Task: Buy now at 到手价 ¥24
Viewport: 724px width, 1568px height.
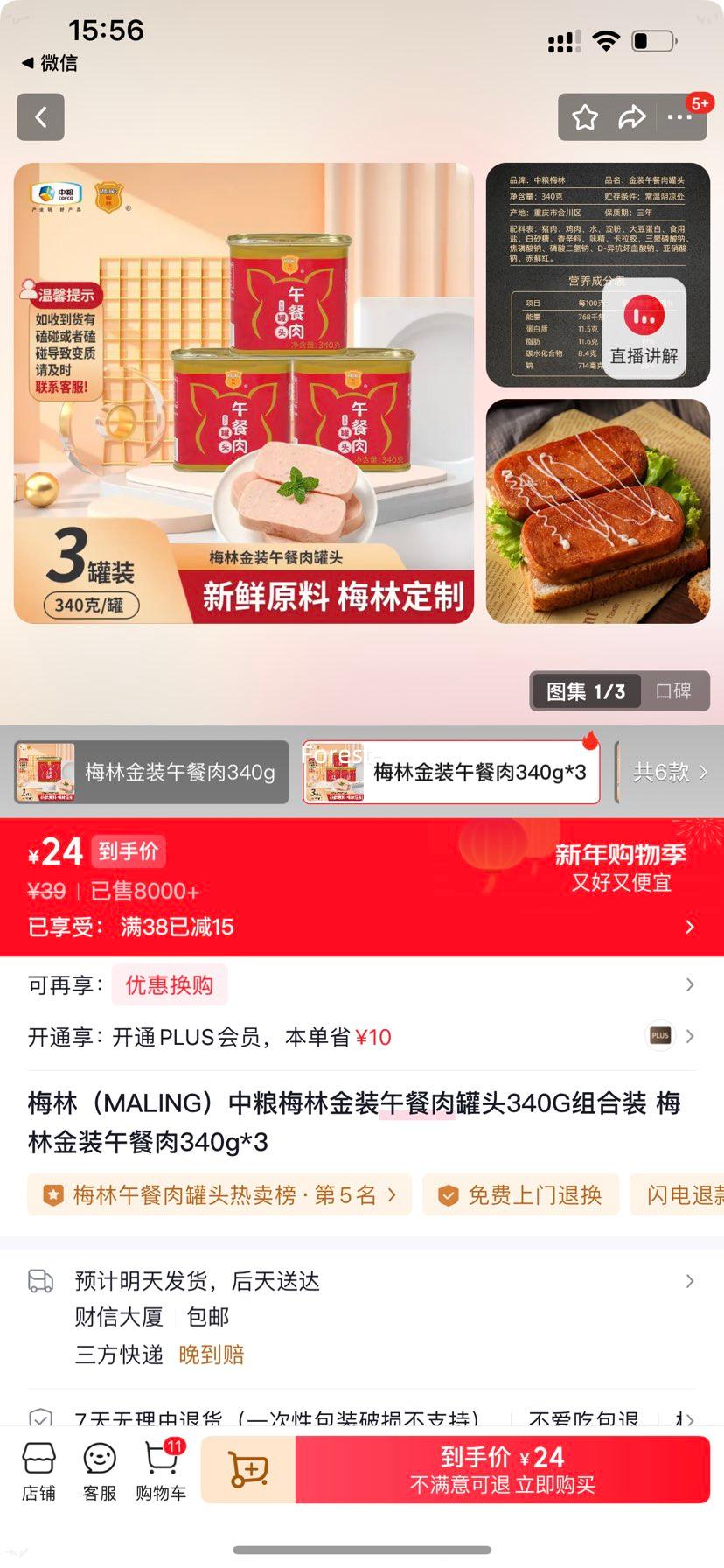Action: pos(502,1470)
